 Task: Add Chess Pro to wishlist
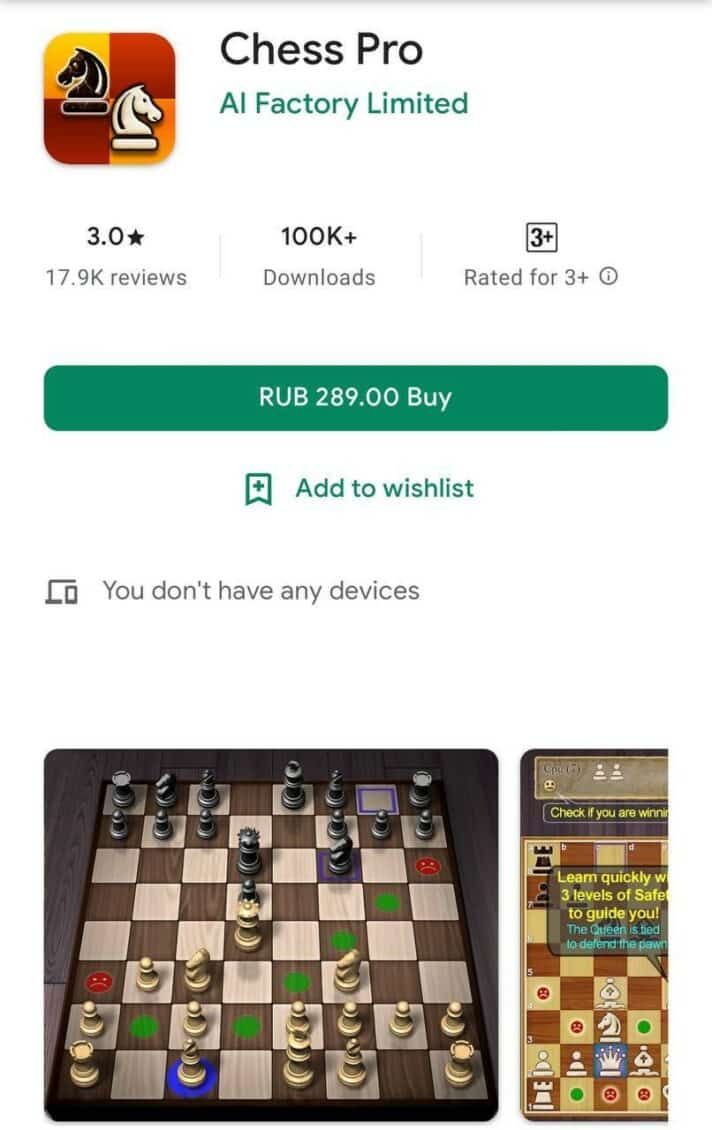point(360,489)
